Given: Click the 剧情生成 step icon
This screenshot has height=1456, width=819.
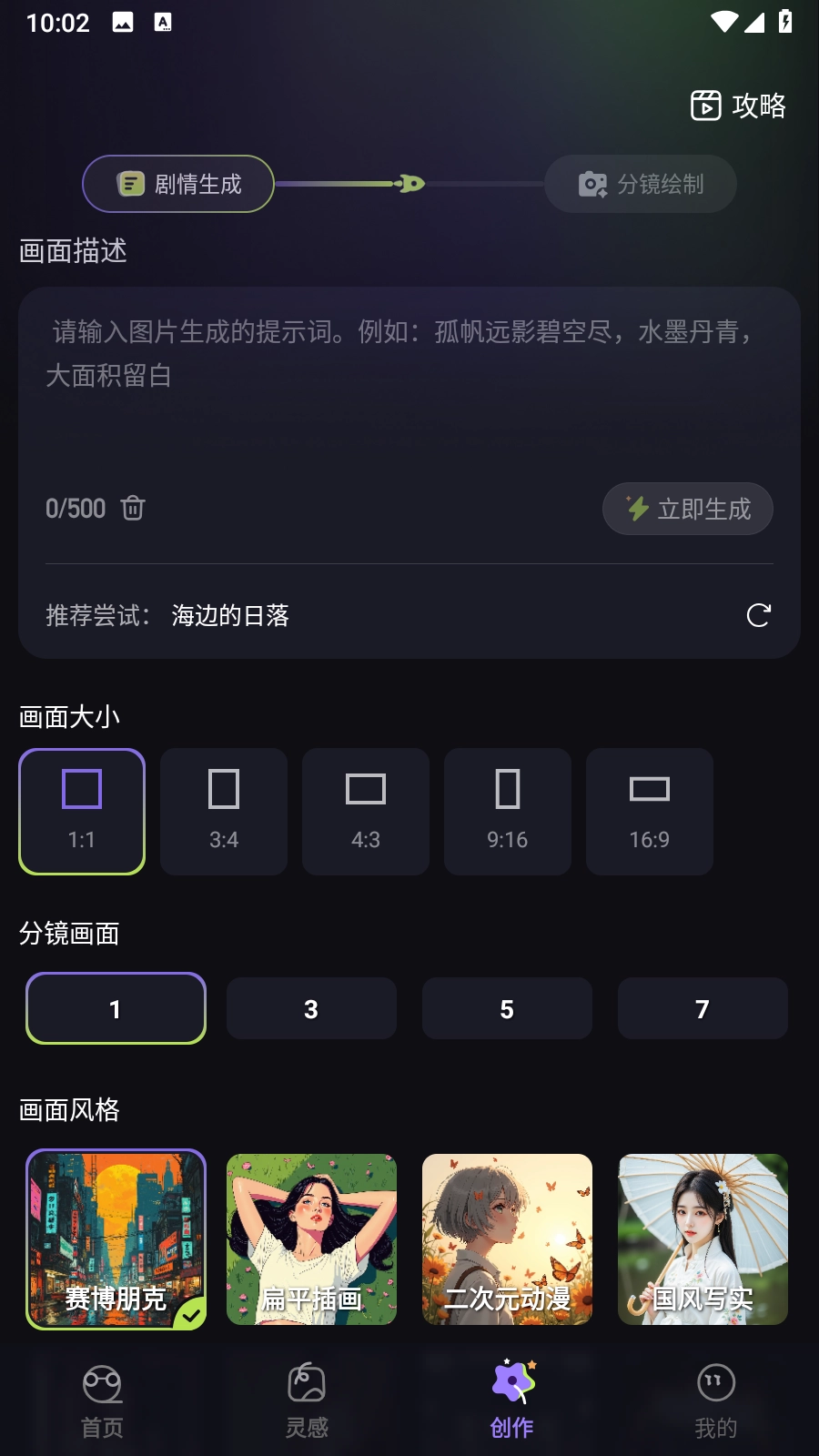Looking at the screenshot, I should click(130, 184).
